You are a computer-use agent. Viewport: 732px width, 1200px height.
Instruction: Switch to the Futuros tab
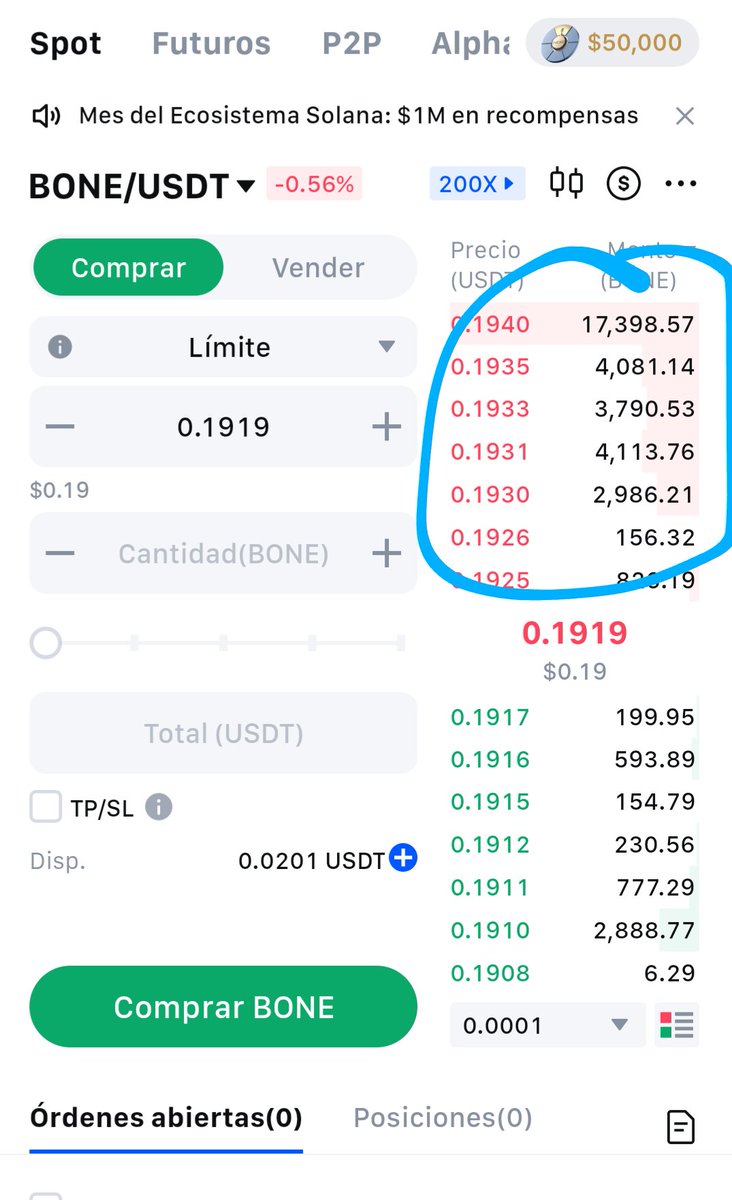click(211, 44)
